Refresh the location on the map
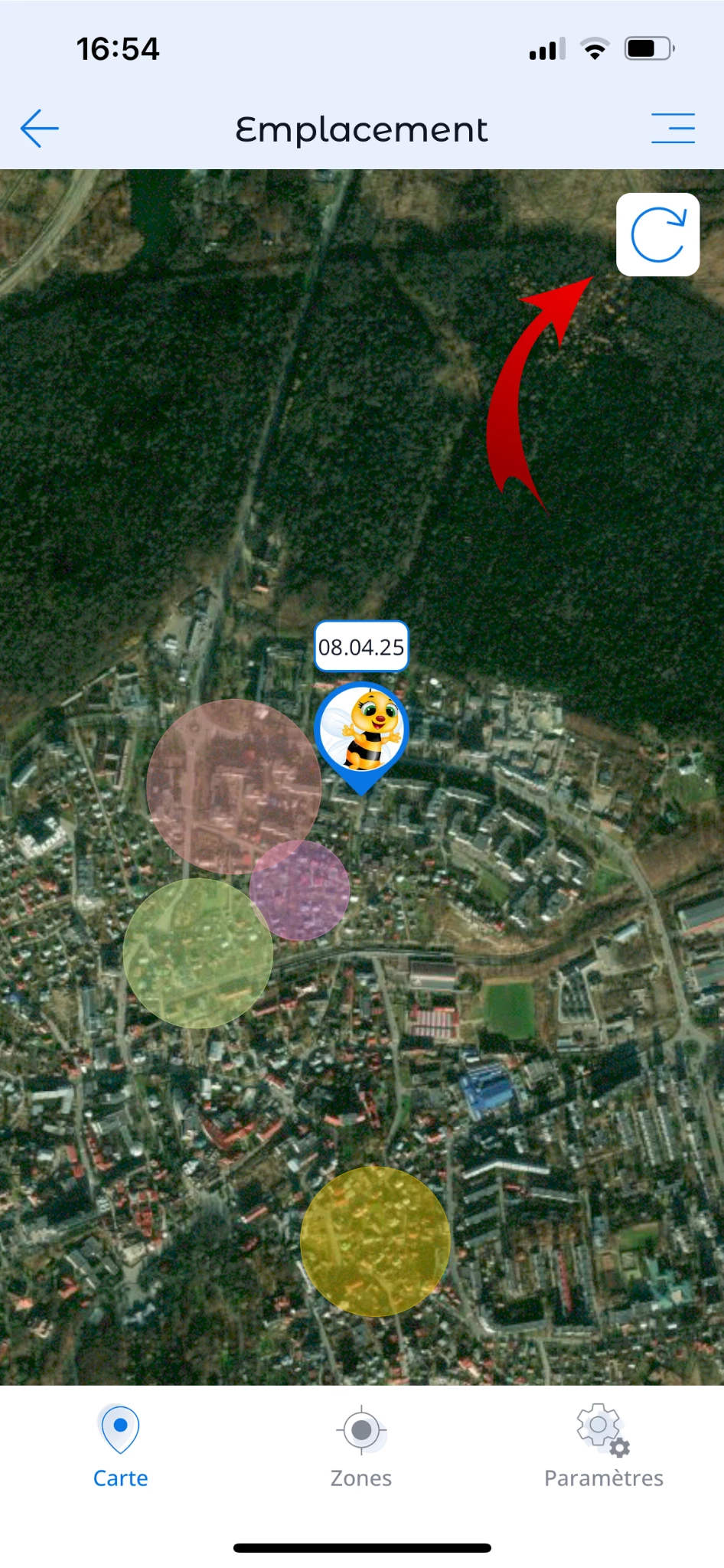Screen dimensions: 724x1568 657,235
